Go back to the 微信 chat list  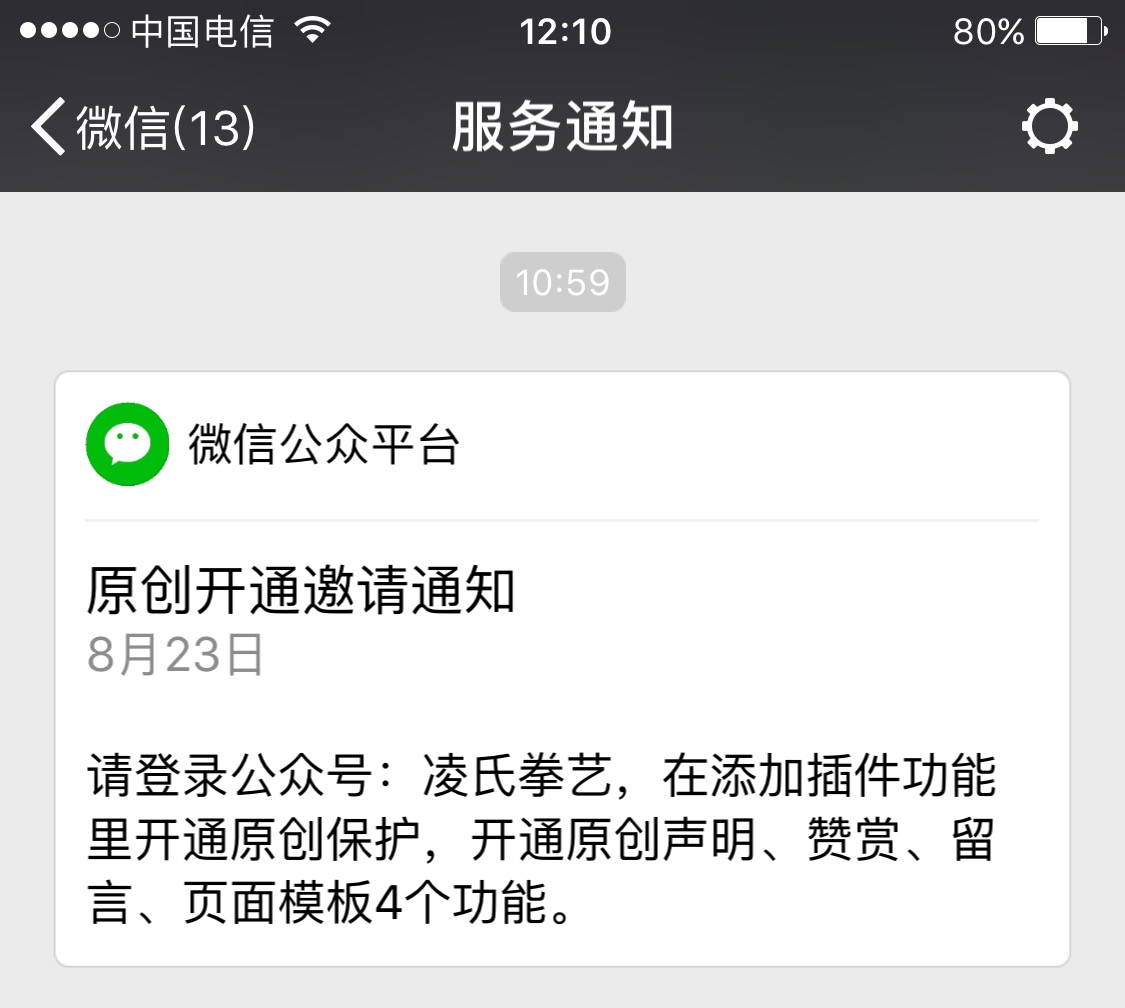(142, 128)
